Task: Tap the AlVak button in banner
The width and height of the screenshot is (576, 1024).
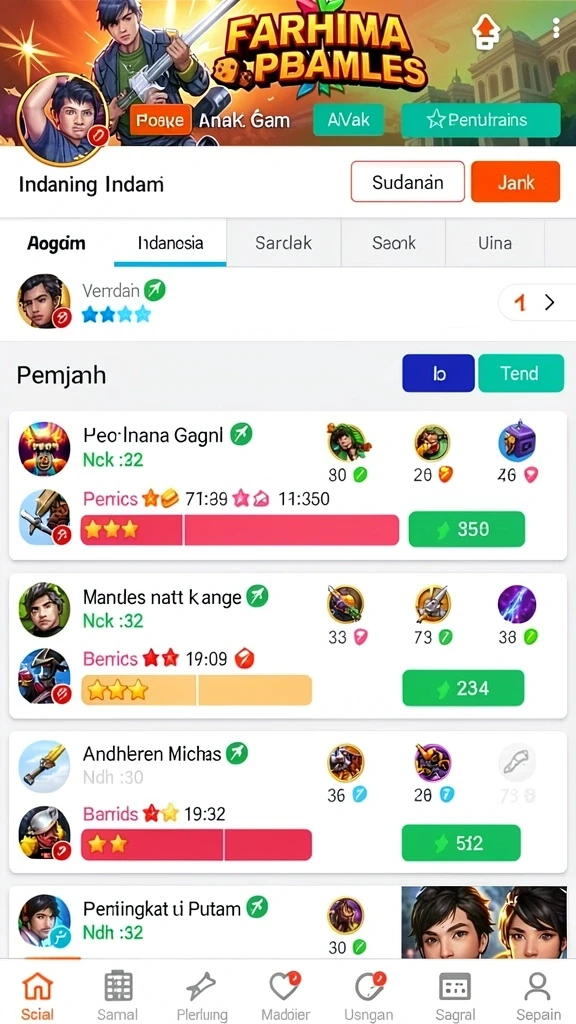Action: [x=348, y=120]
